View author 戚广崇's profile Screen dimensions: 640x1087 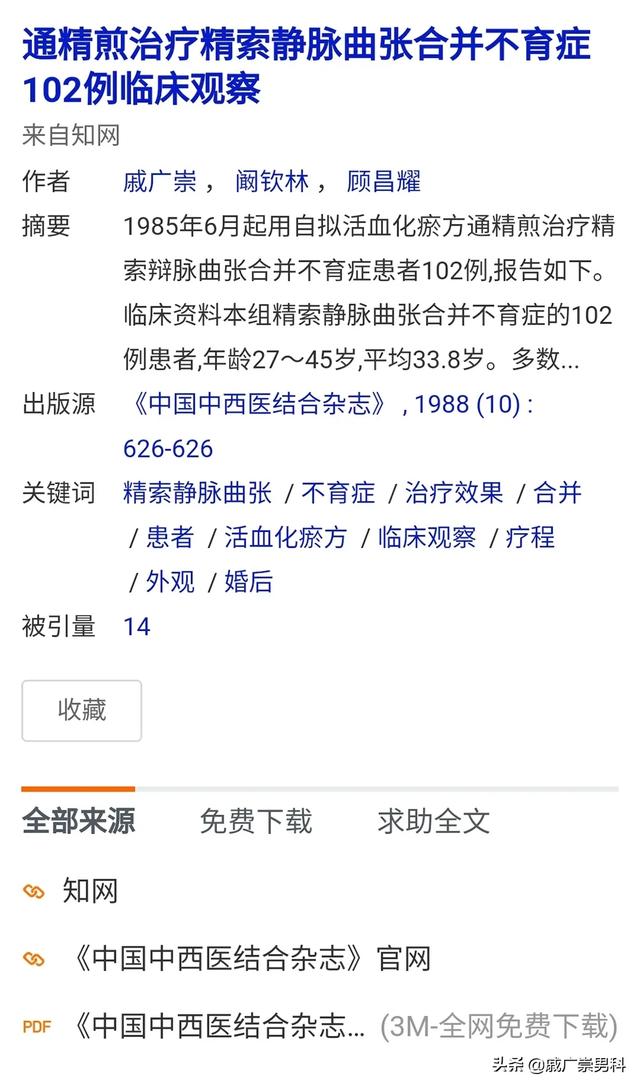(159, 181)
